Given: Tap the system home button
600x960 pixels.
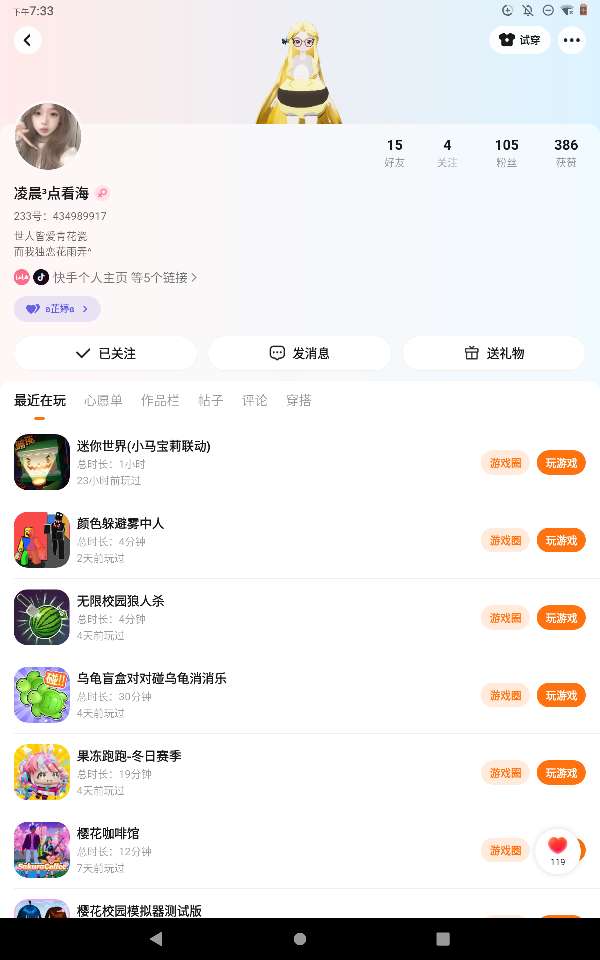Looking at the screenshot, I should 300,939.
